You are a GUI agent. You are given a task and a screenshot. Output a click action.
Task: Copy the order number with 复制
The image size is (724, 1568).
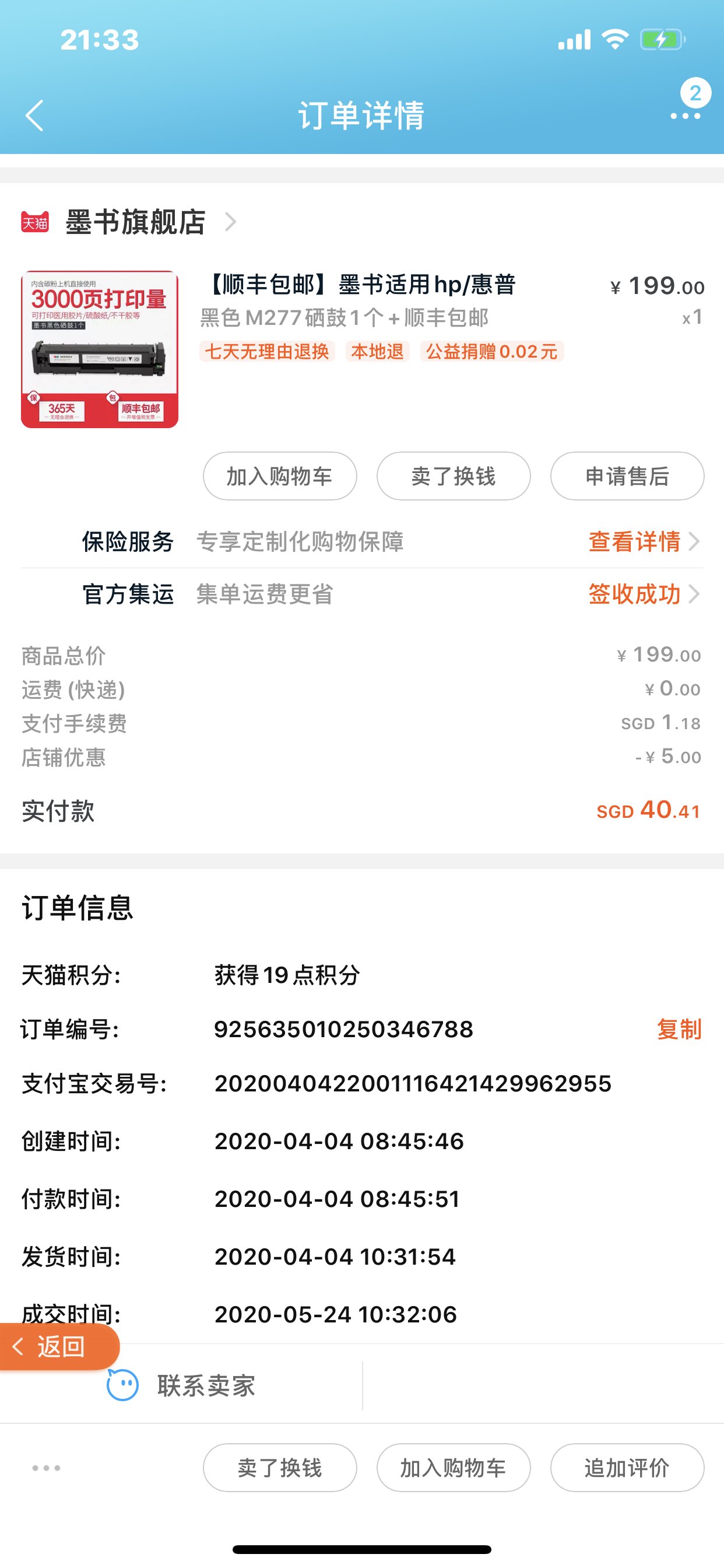pos(679,1030)
